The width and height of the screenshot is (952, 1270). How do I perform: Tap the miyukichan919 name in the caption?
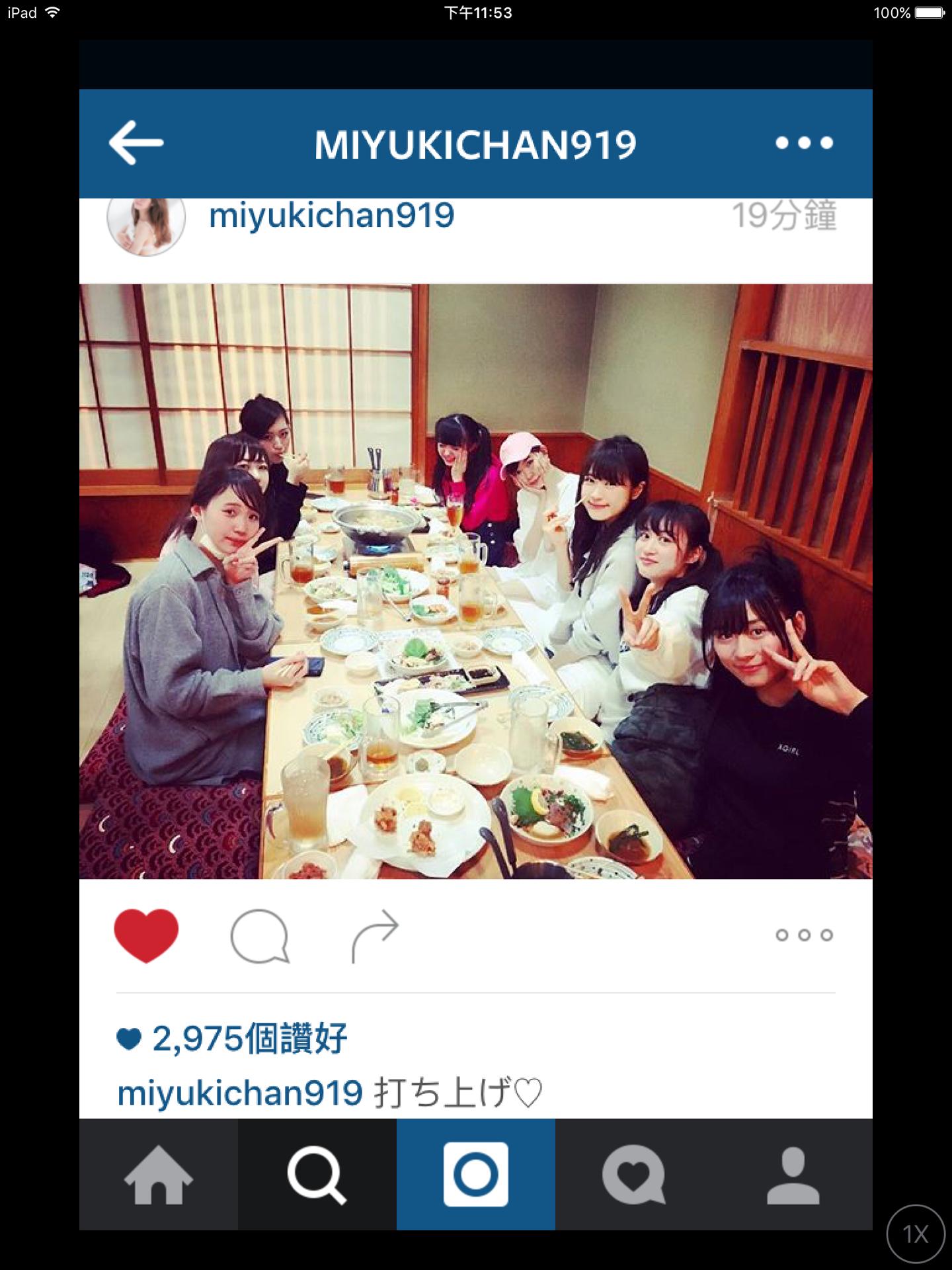click(x=240, y=1093)
